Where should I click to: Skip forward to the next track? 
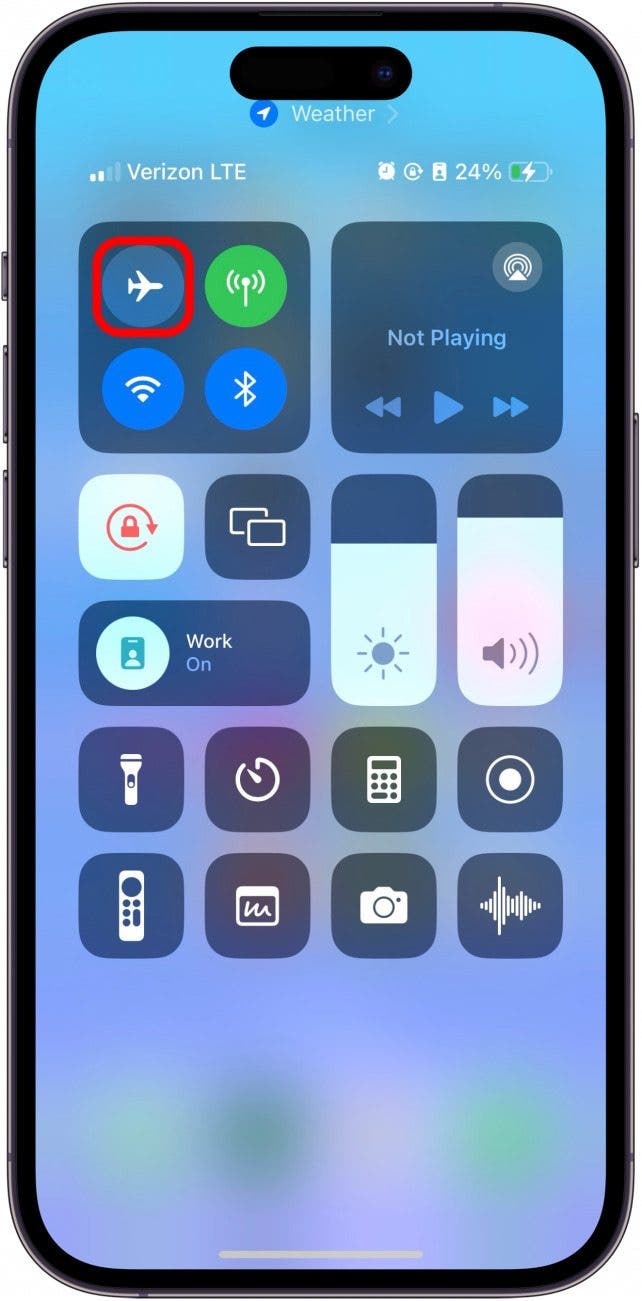(510, 407)
